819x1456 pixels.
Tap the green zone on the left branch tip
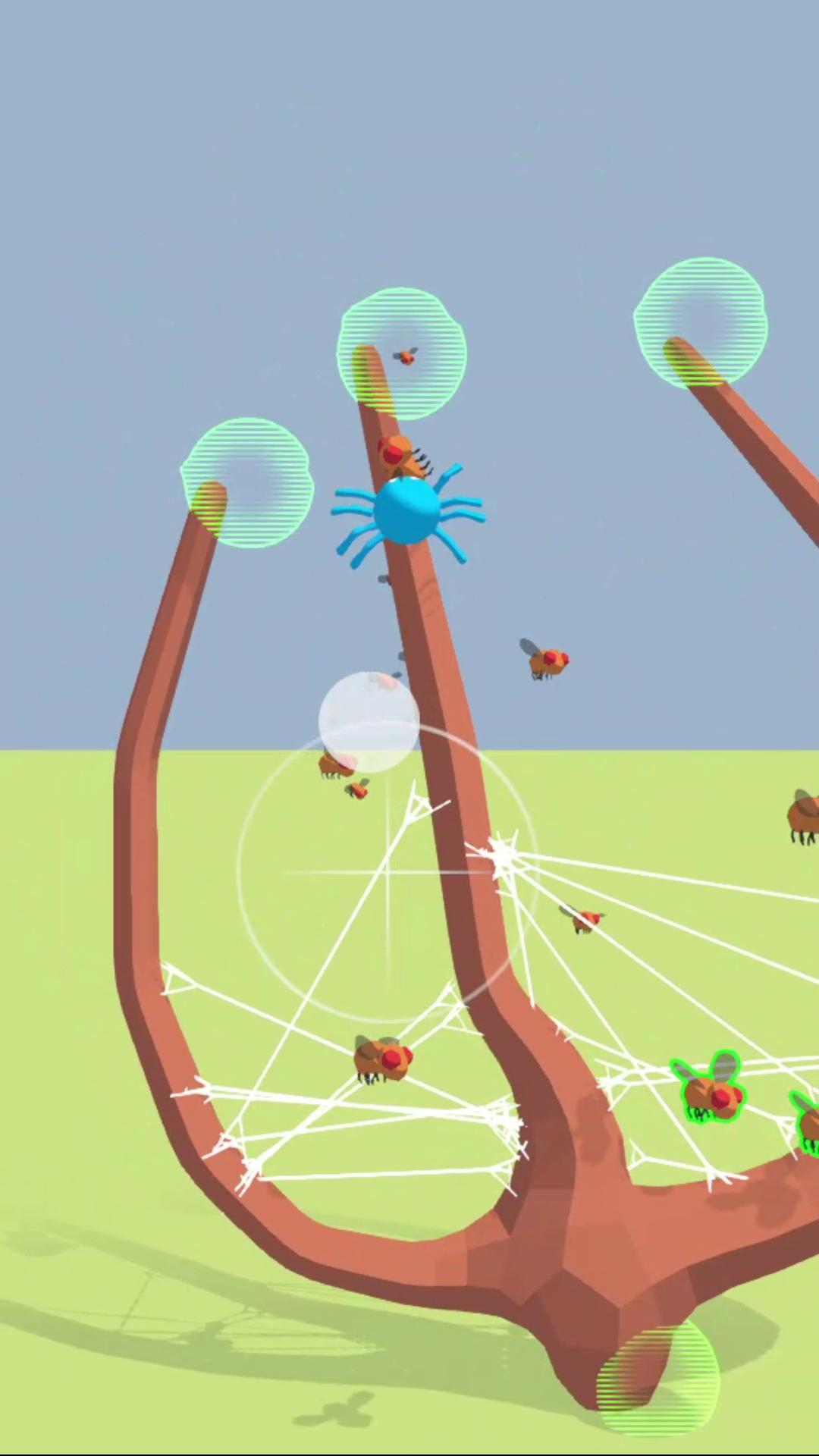247,482
